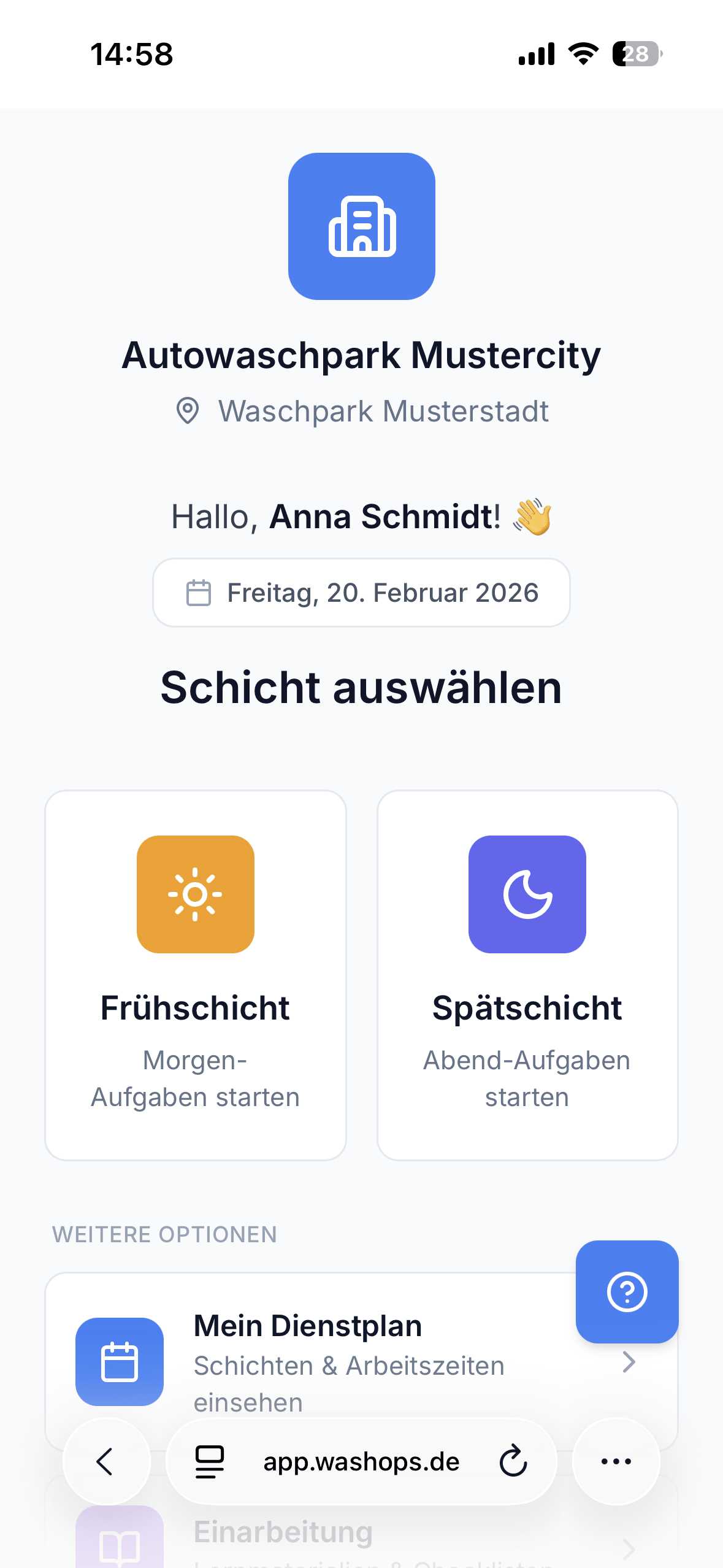Viewport: 723px width, 1568px height.
Task: Select the Spätschicht moon icon
Action: point(527,894)
